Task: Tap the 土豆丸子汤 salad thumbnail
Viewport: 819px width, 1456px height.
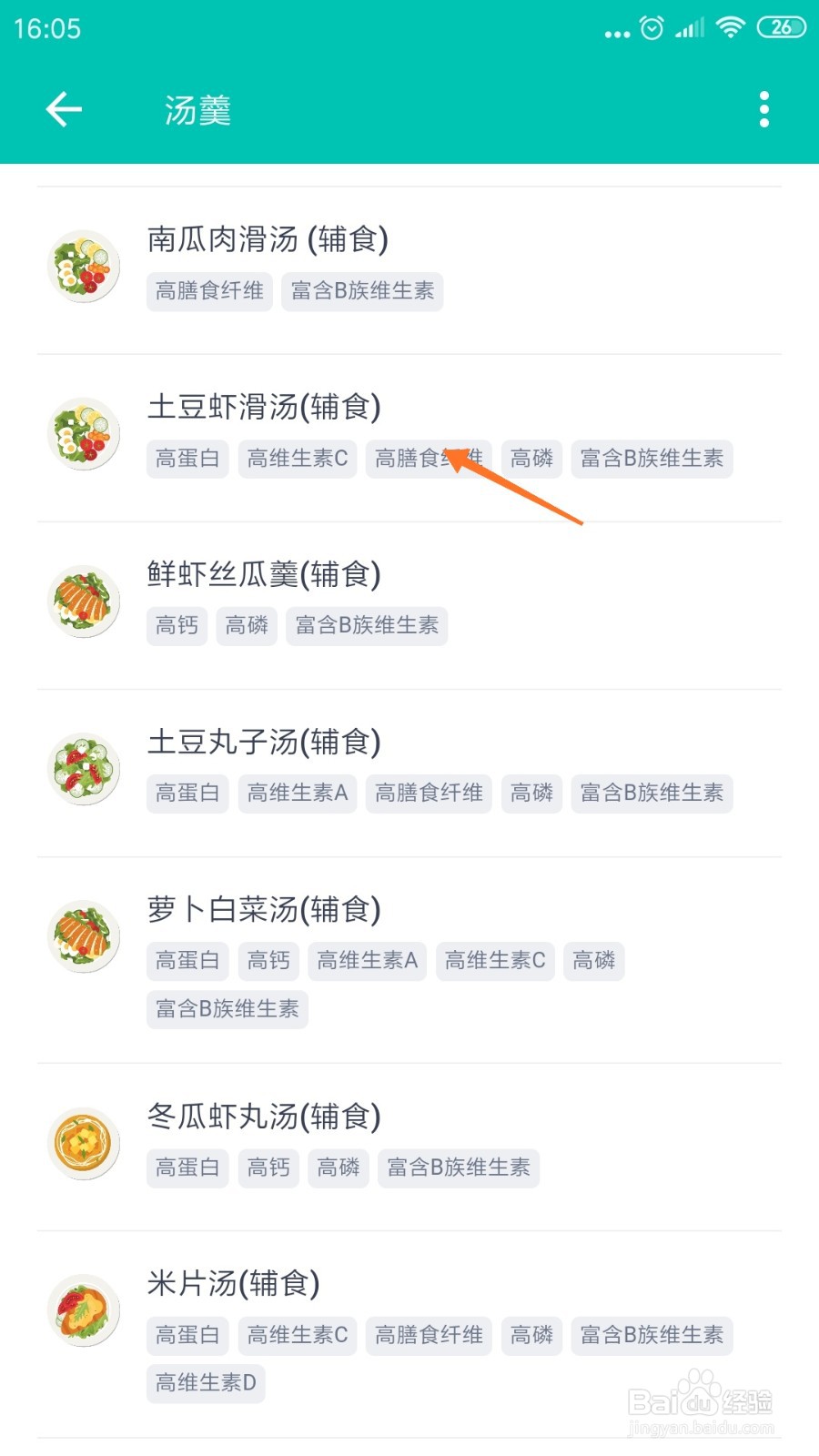Action: 84,768
